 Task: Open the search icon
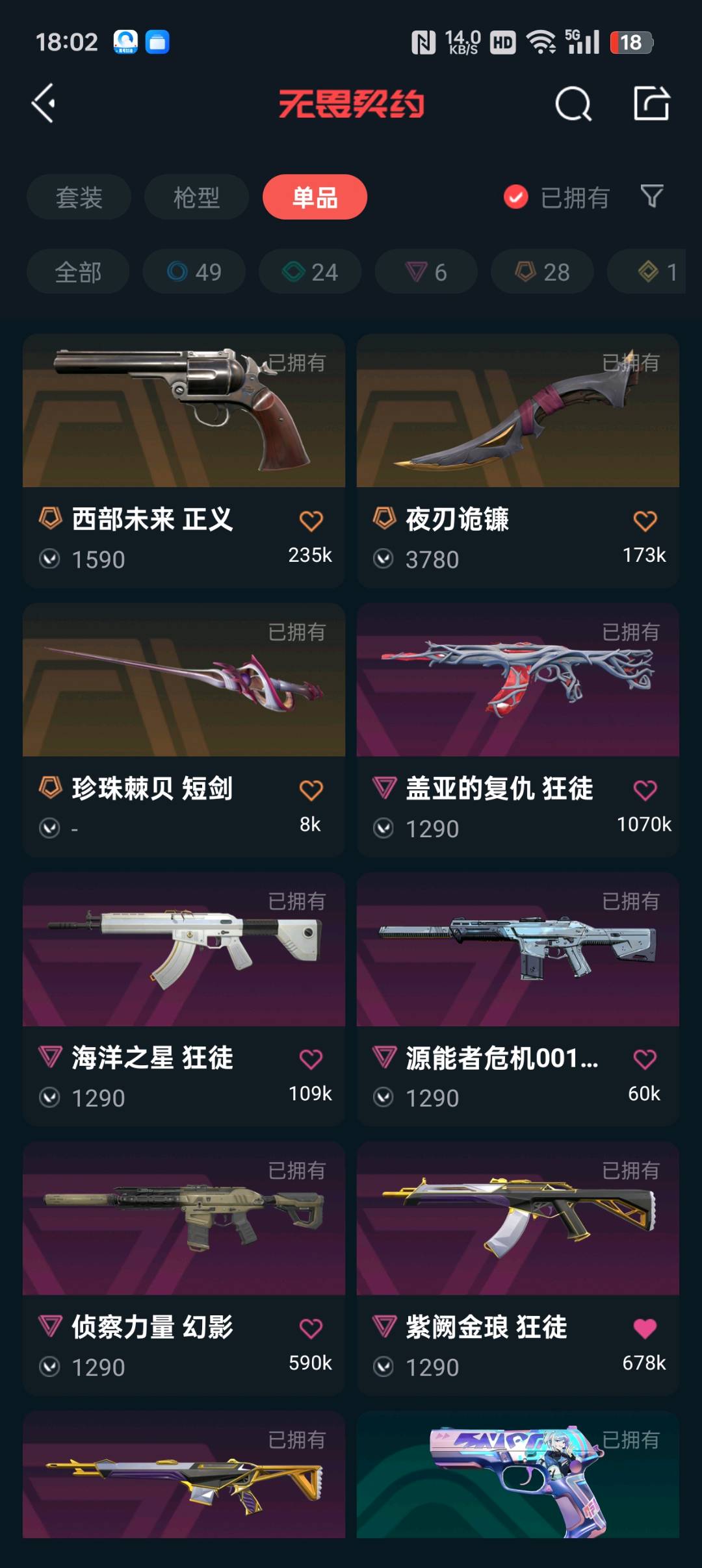tap(573, 104)
